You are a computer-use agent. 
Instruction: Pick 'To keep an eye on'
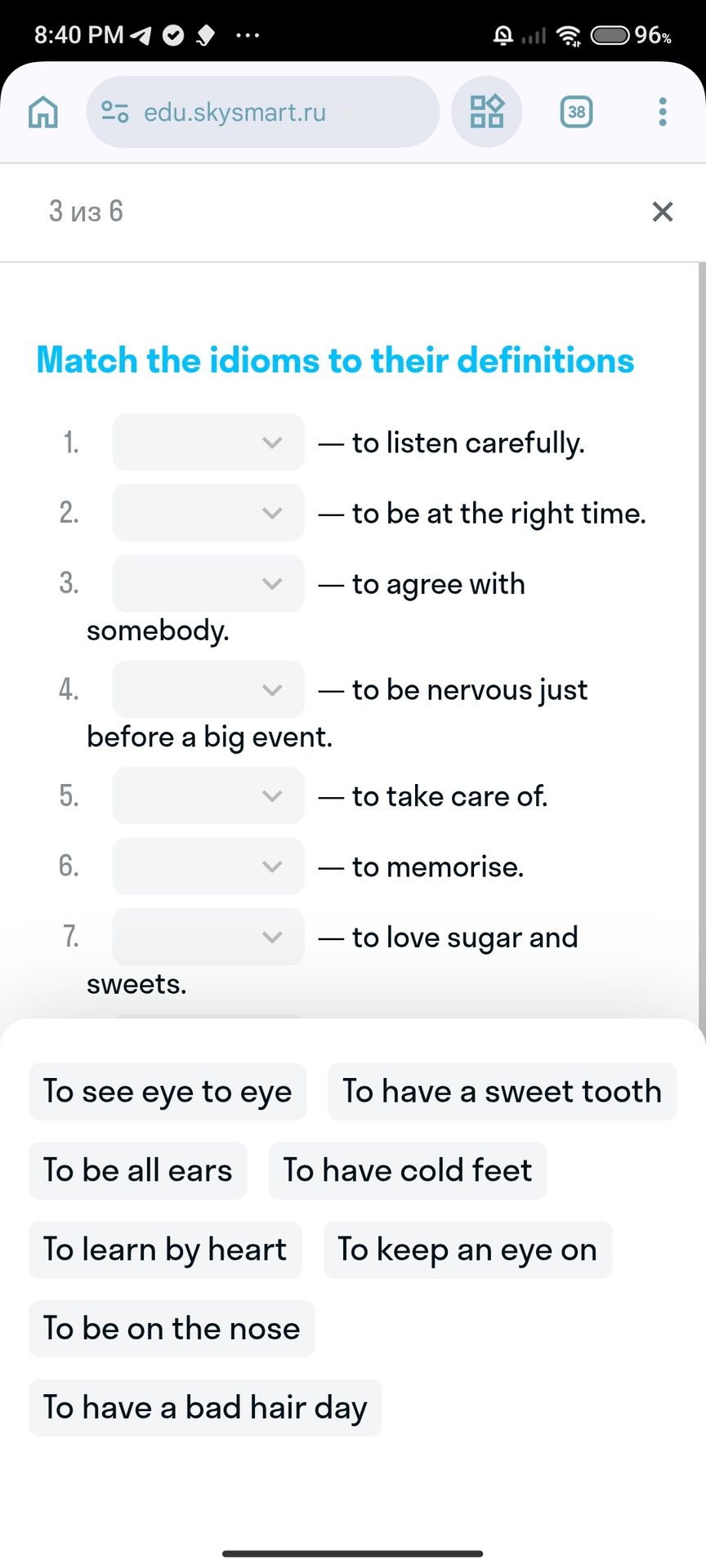tap(468, 1249)
